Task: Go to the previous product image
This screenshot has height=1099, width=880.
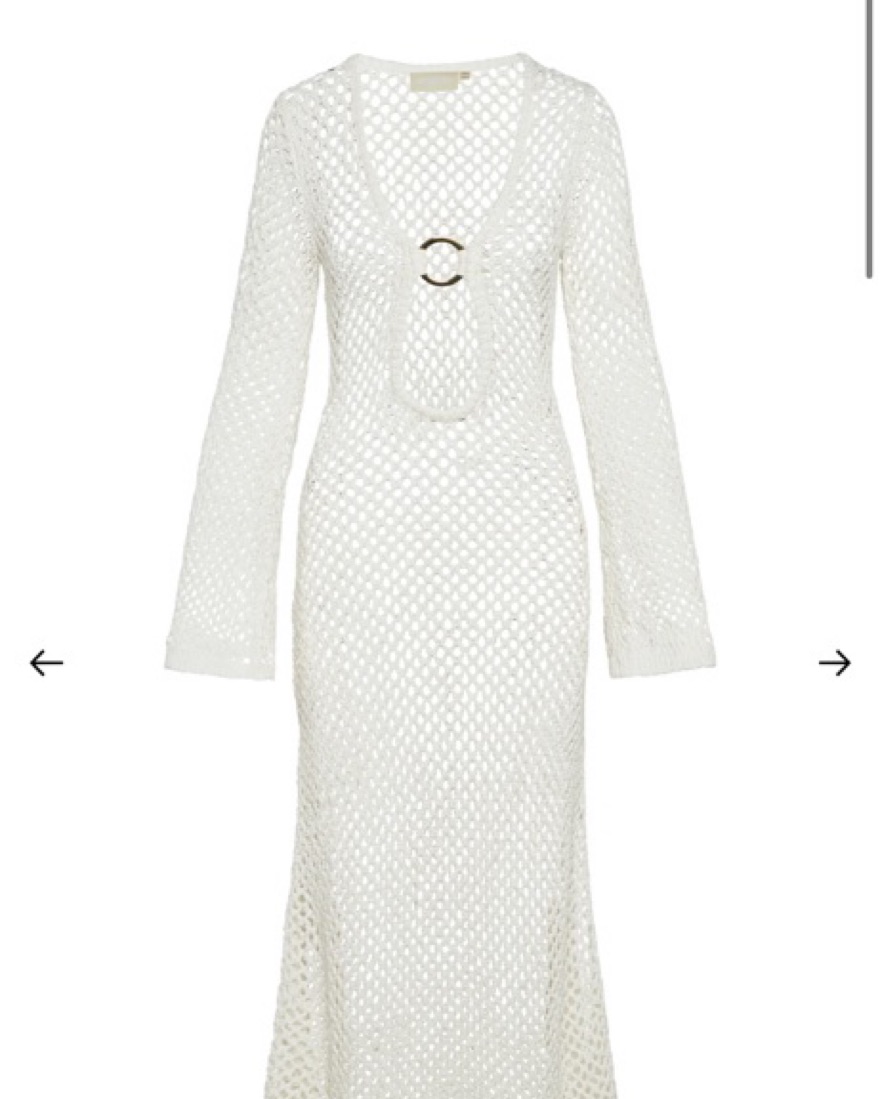Action: coord(46,662)
